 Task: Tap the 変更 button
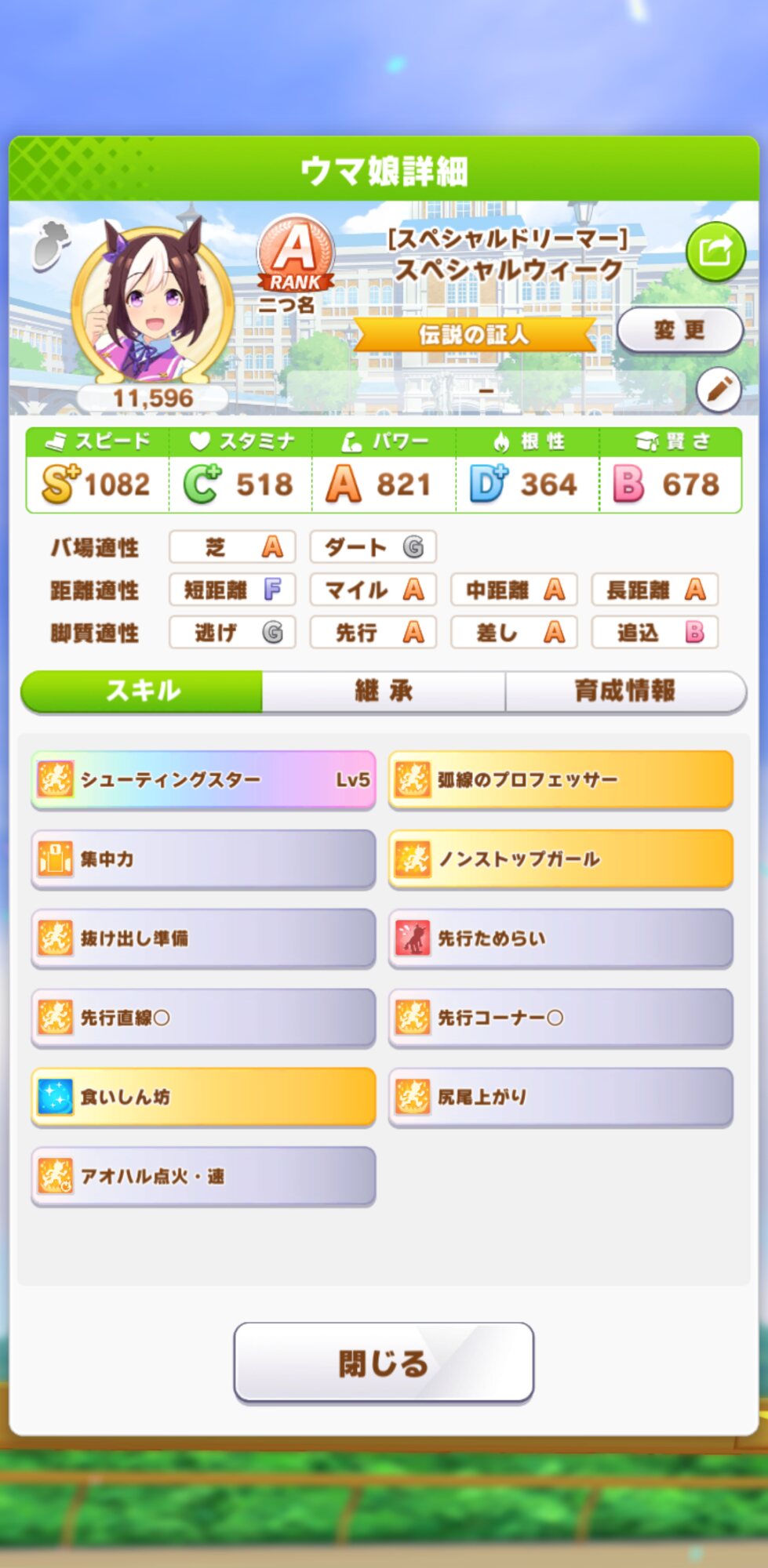(679, 330)
